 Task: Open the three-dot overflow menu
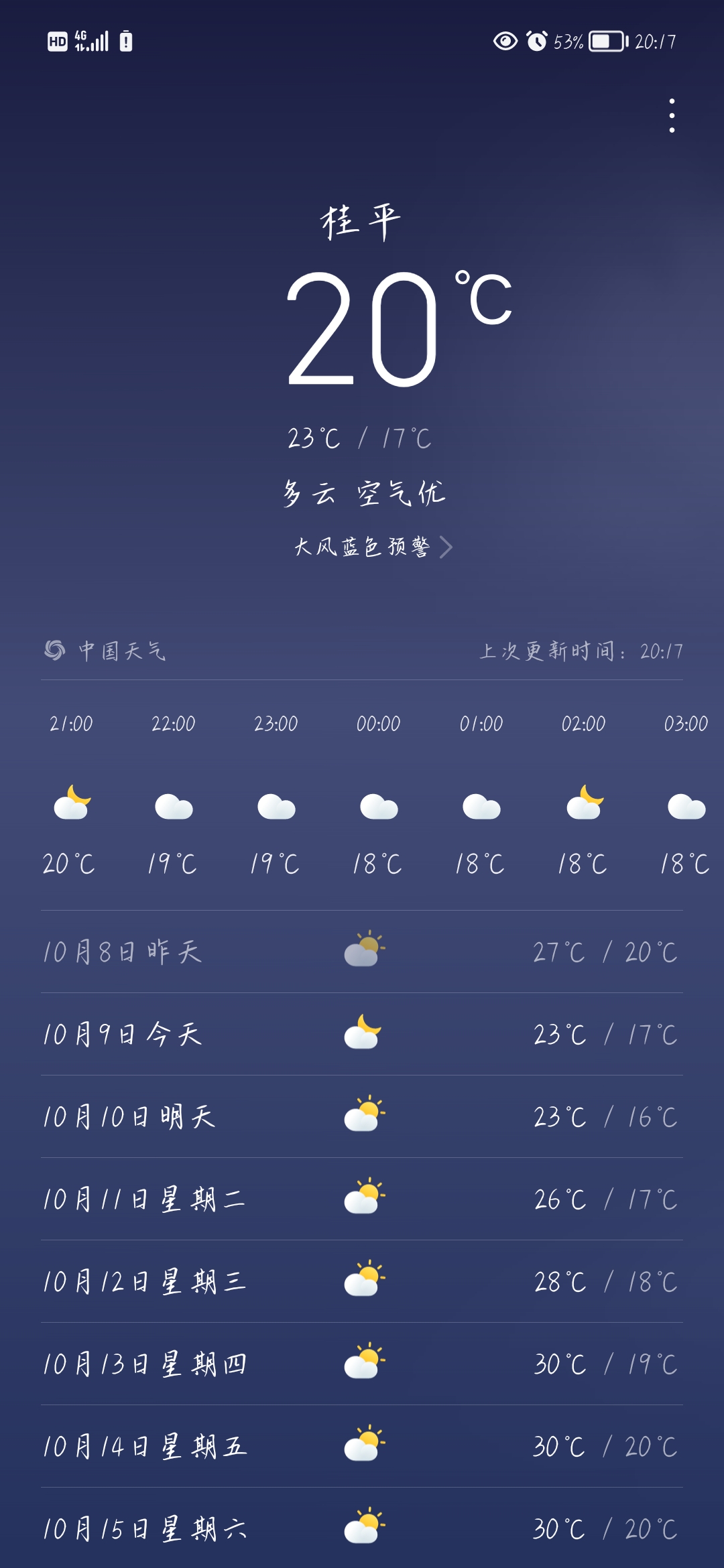(x=672, y=114)
